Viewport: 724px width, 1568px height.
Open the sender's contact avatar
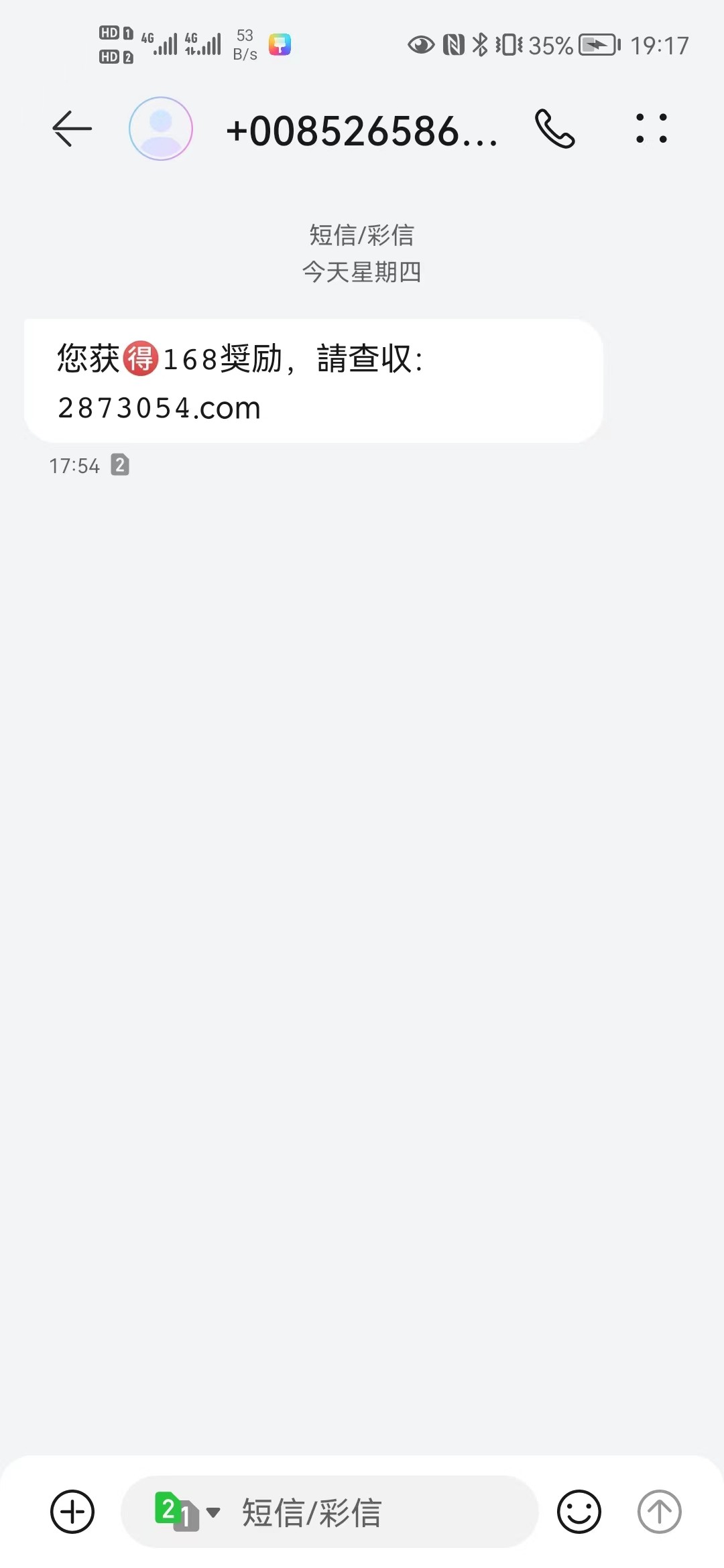161,129
